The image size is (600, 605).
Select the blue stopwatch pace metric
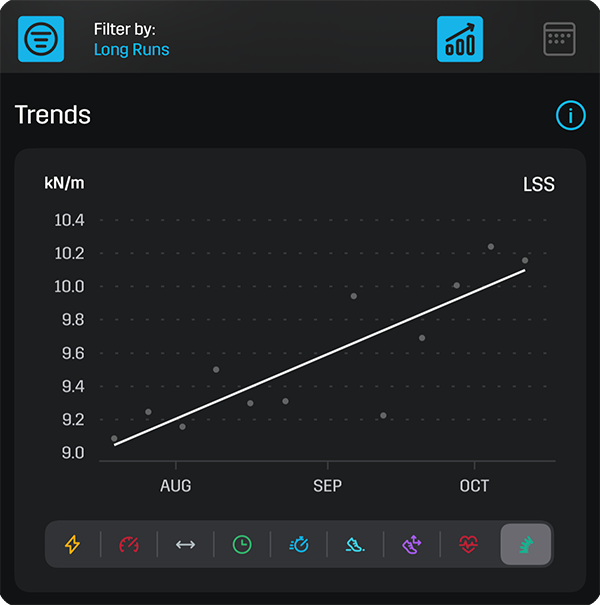pos(299,544)
